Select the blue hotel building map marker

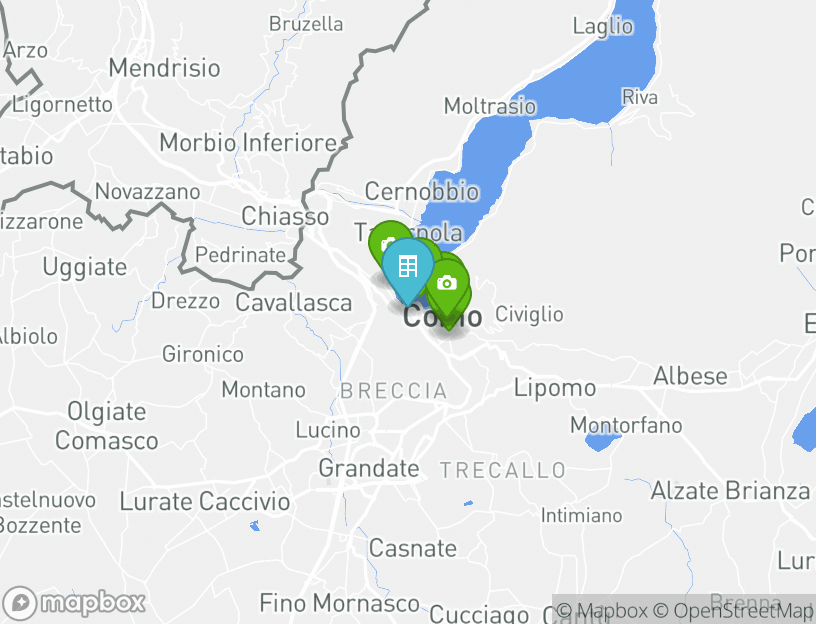[408, 267]
